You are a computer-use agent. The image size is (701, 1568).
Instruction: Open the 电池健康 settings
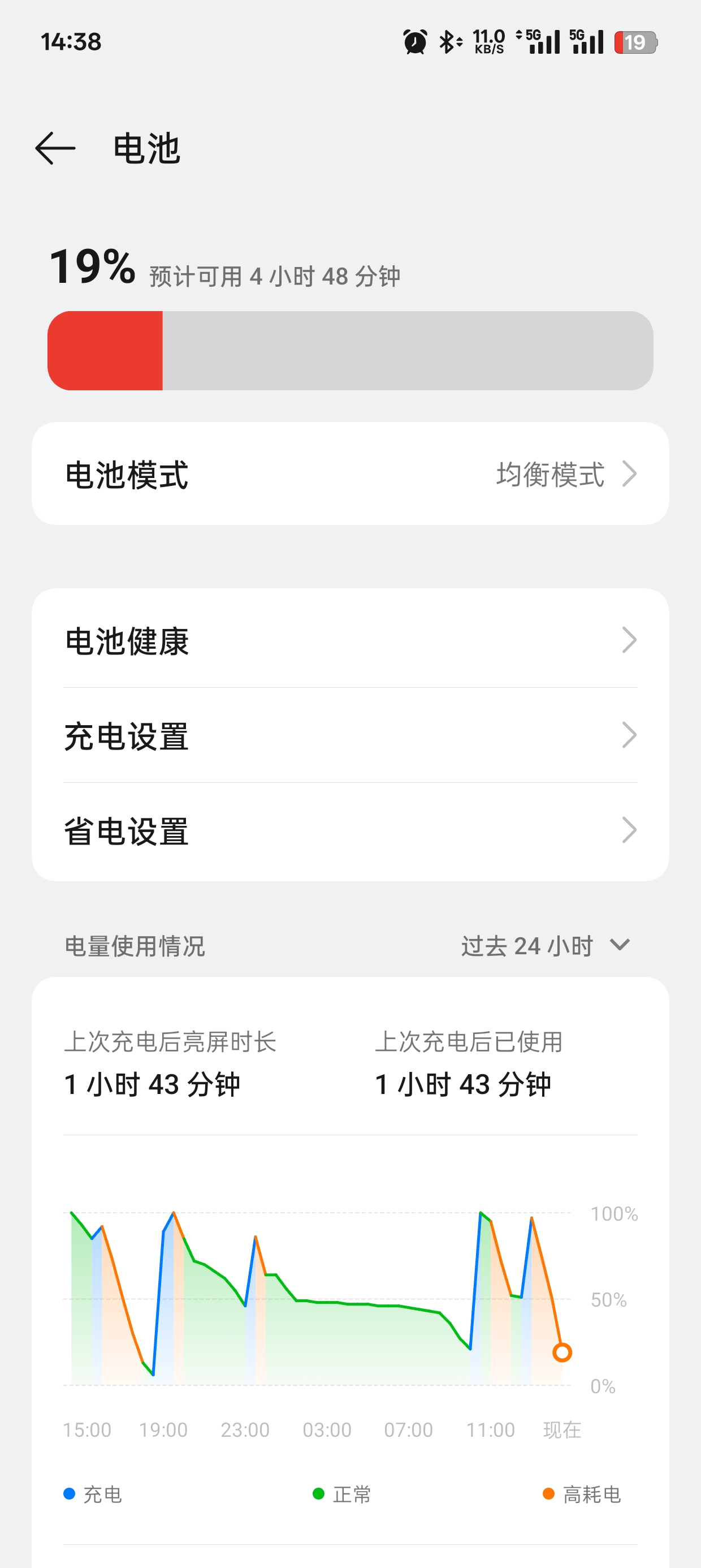point(350,640)
